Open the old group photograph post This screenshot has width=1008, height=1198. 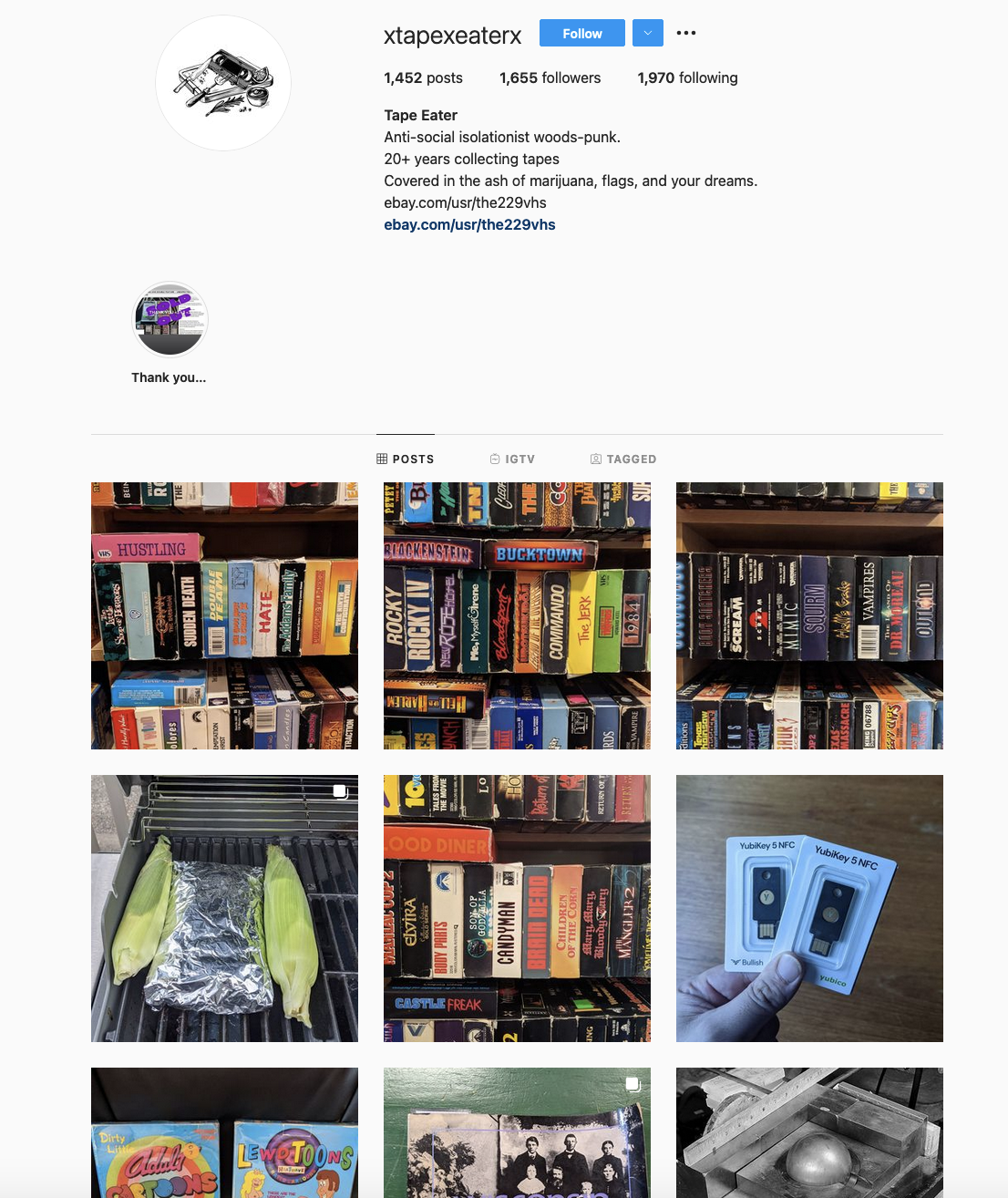(517, 1133)
